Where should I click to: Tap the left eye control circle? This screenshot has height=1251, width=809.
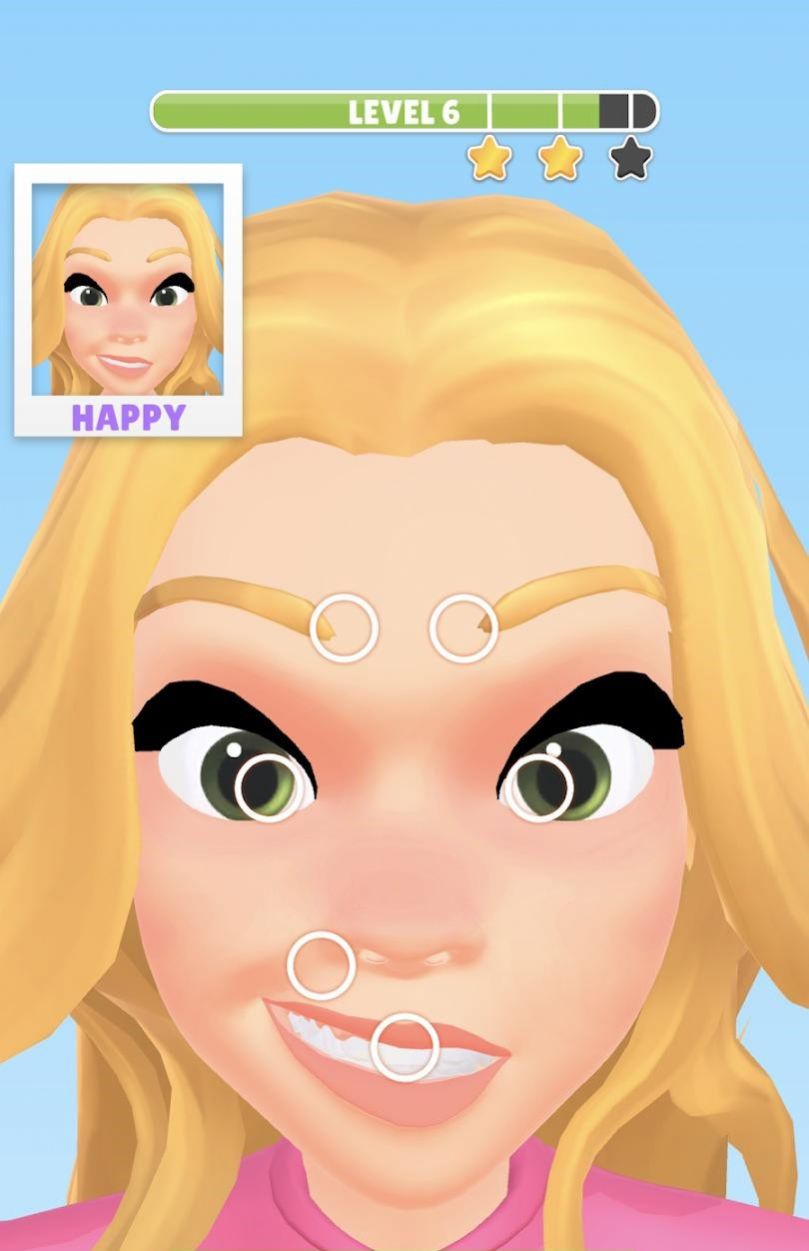pos(268,787)
